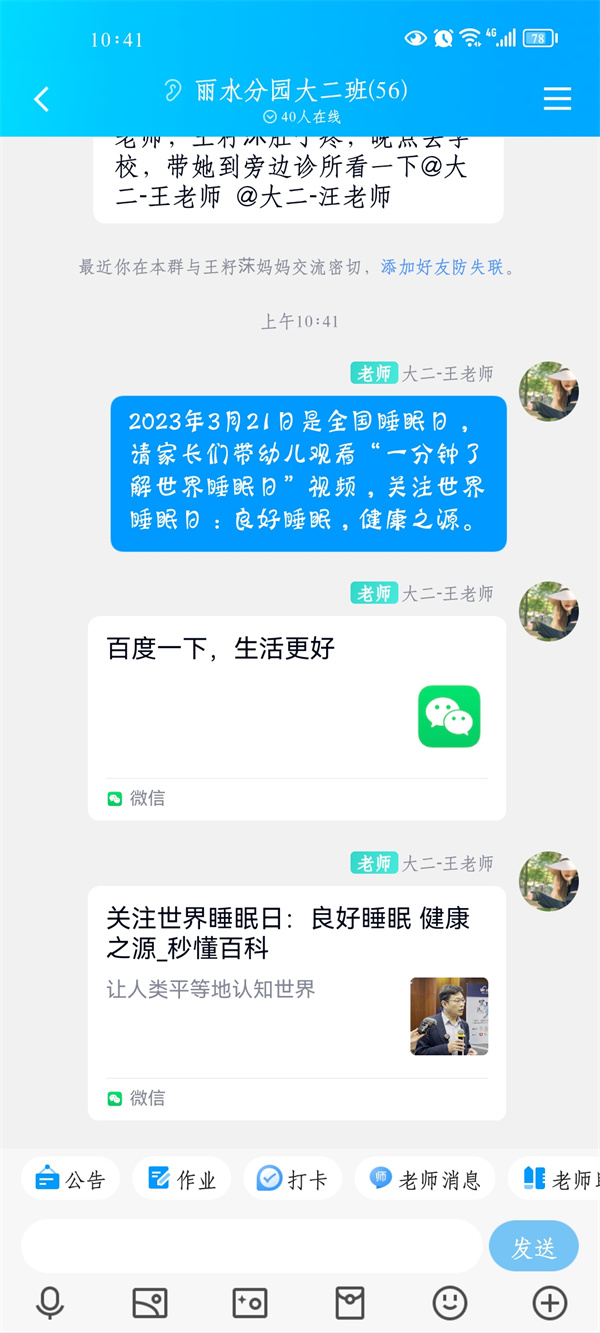Start voice input with the microphone

(x=49, y=1302)
